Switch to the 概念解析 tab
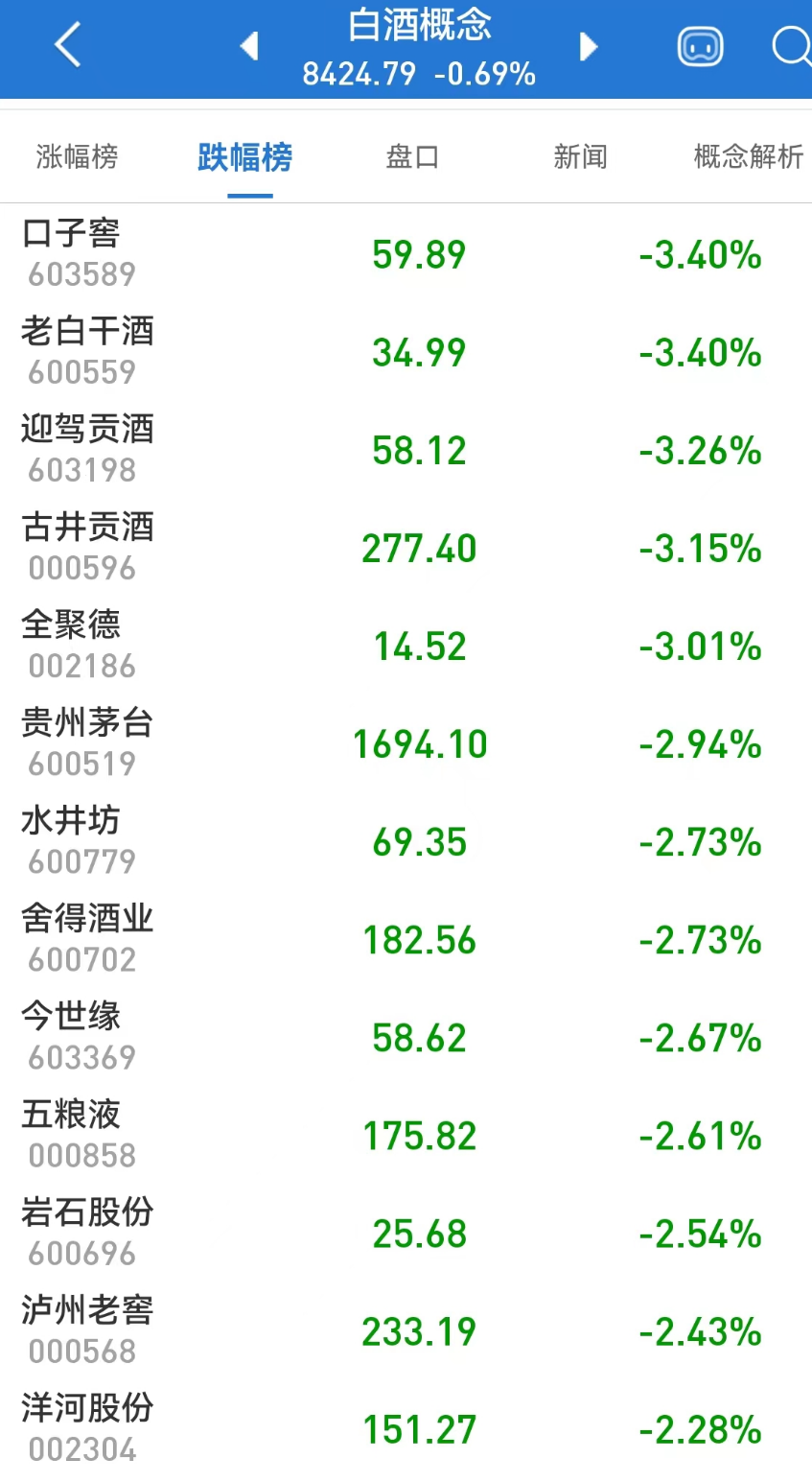 [749, 156]
